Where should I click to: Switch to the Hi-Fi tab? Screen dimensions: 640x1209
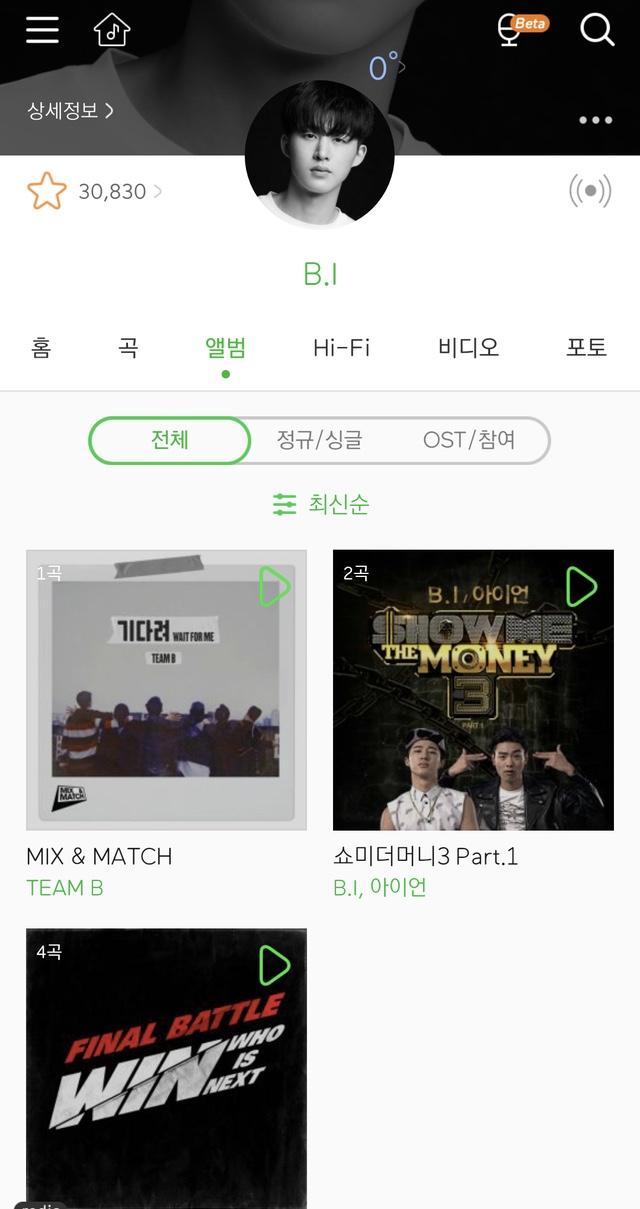(x=341, y=347)
